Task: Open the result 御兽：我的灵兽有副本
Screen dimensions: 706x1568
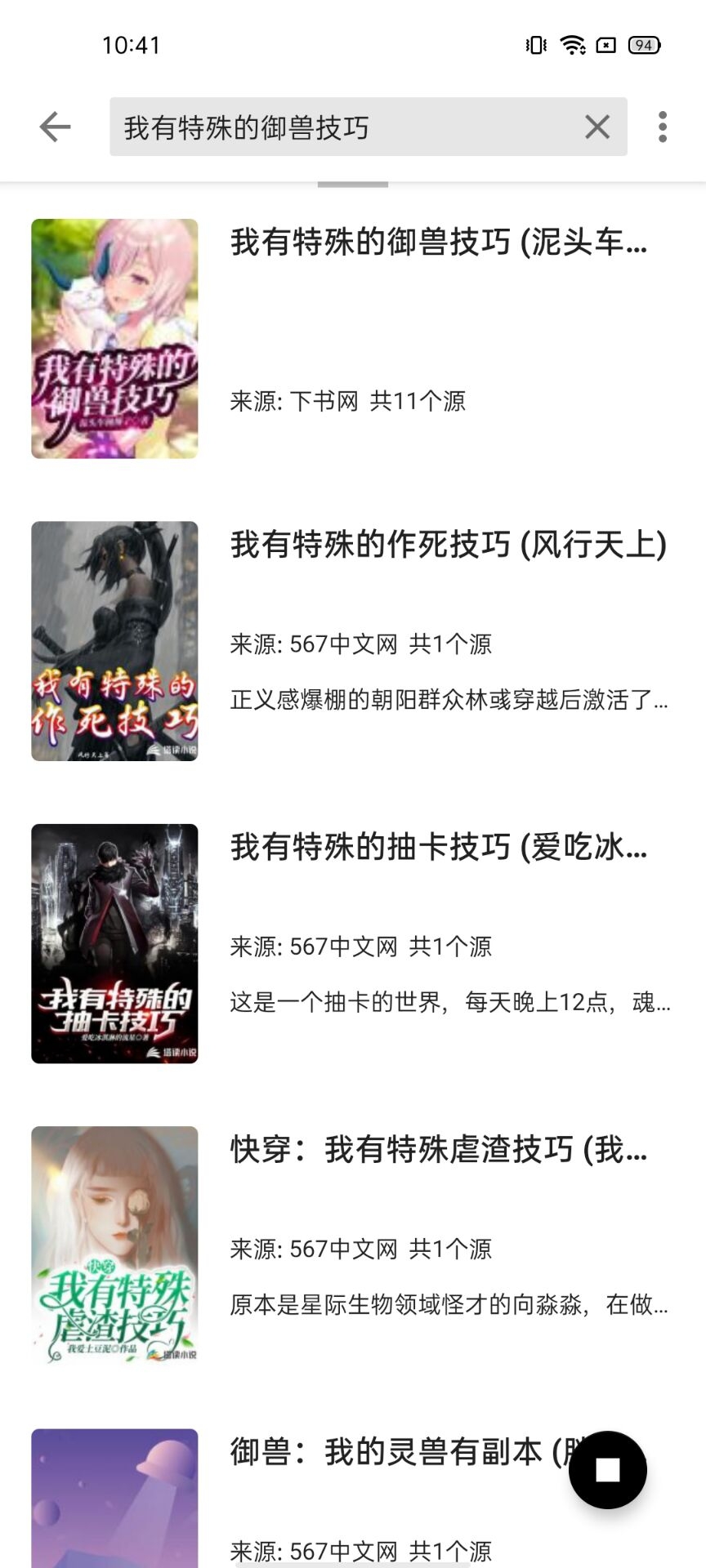Action: (392, 1453)
